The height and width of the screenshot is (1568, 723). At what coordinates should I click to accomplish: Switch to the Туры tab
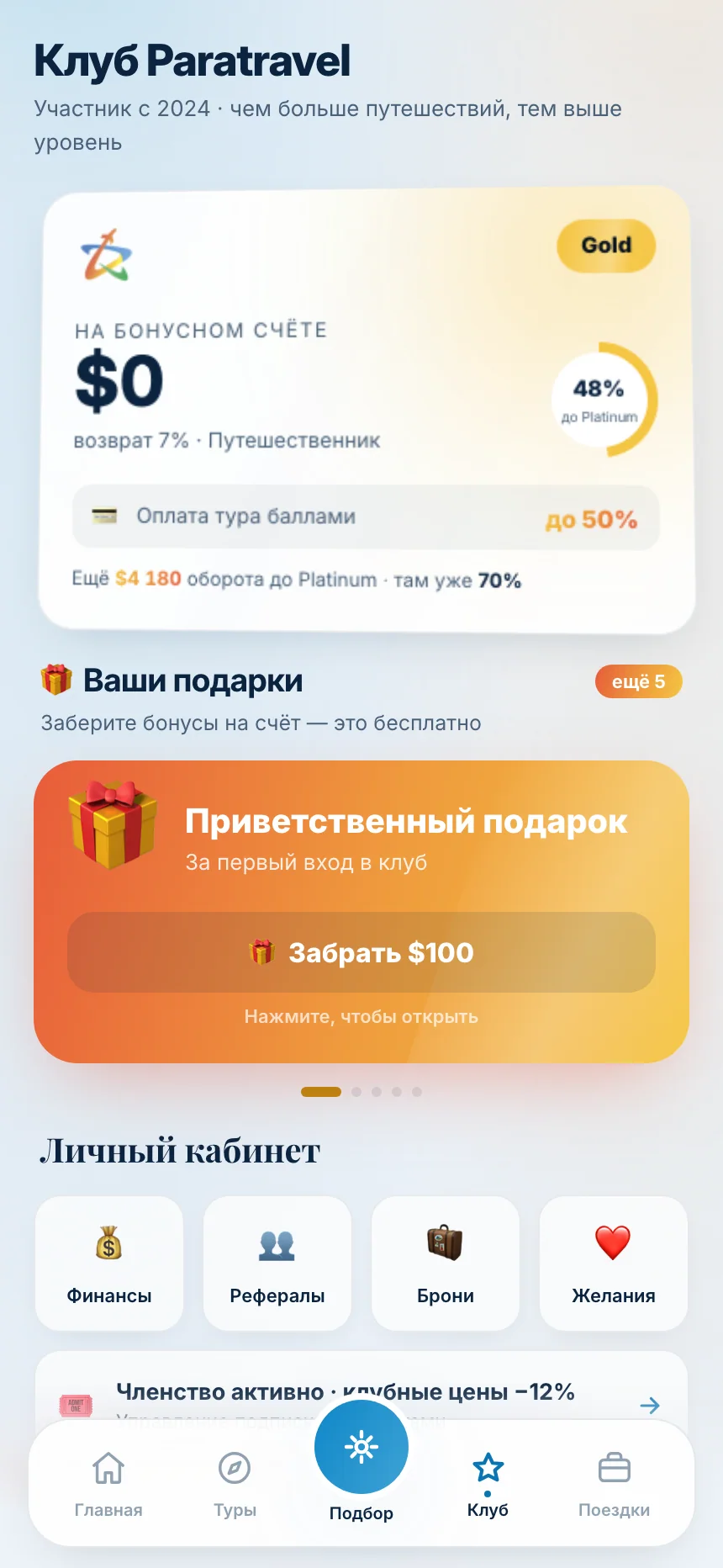click(x=235, y=1485)
